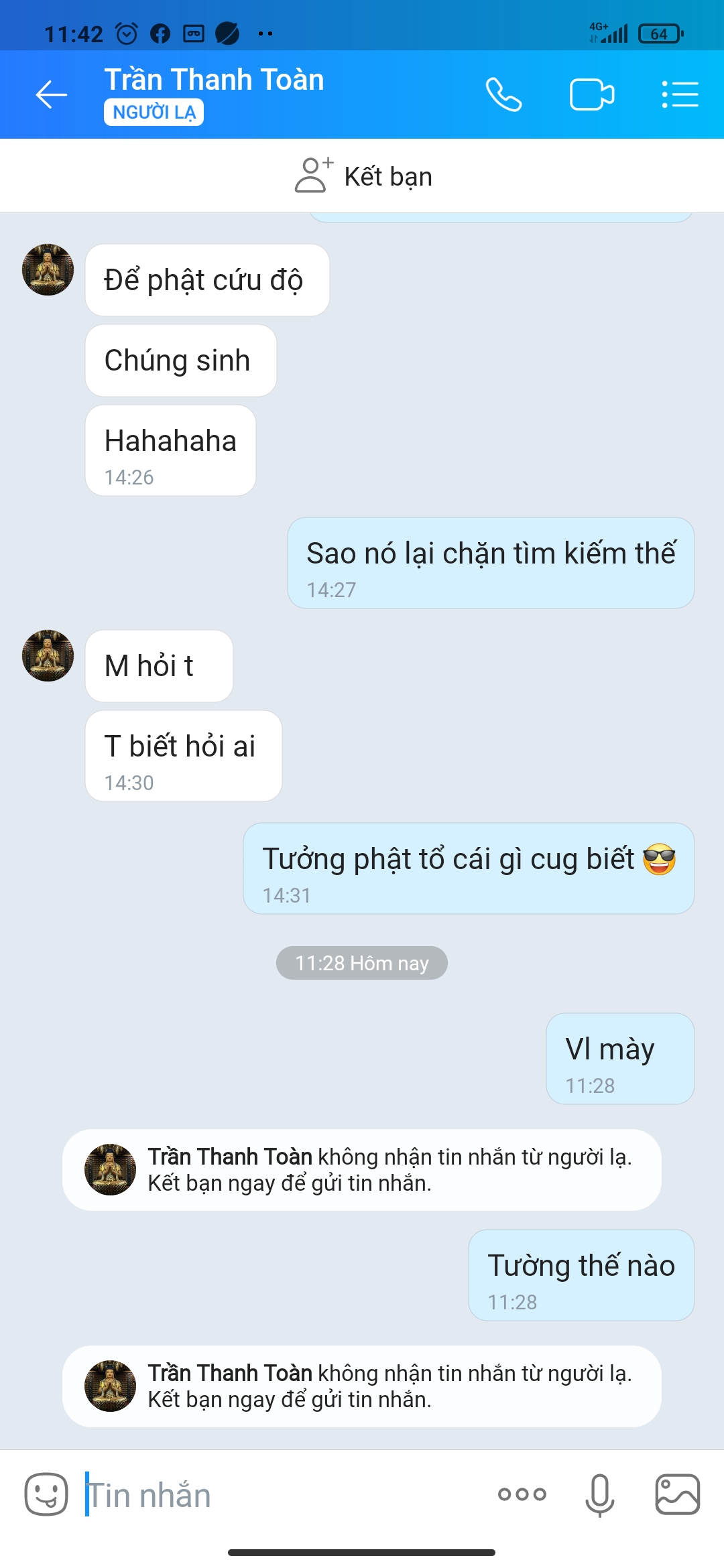The image size is (724, 1568).
Task: Tap the avatar beside "Để phật cứu độ"
Action: 48,269
